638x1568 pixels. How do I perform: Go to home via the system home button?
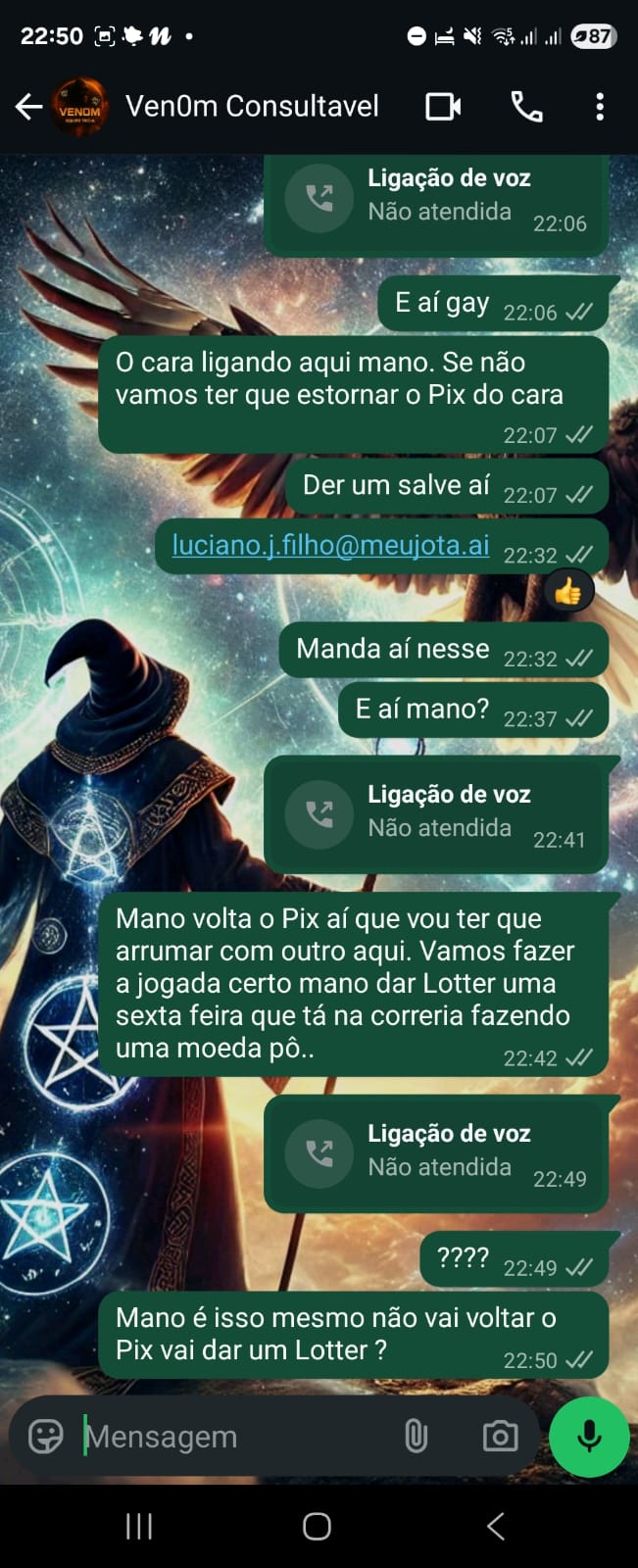(x=317, y=1526)
